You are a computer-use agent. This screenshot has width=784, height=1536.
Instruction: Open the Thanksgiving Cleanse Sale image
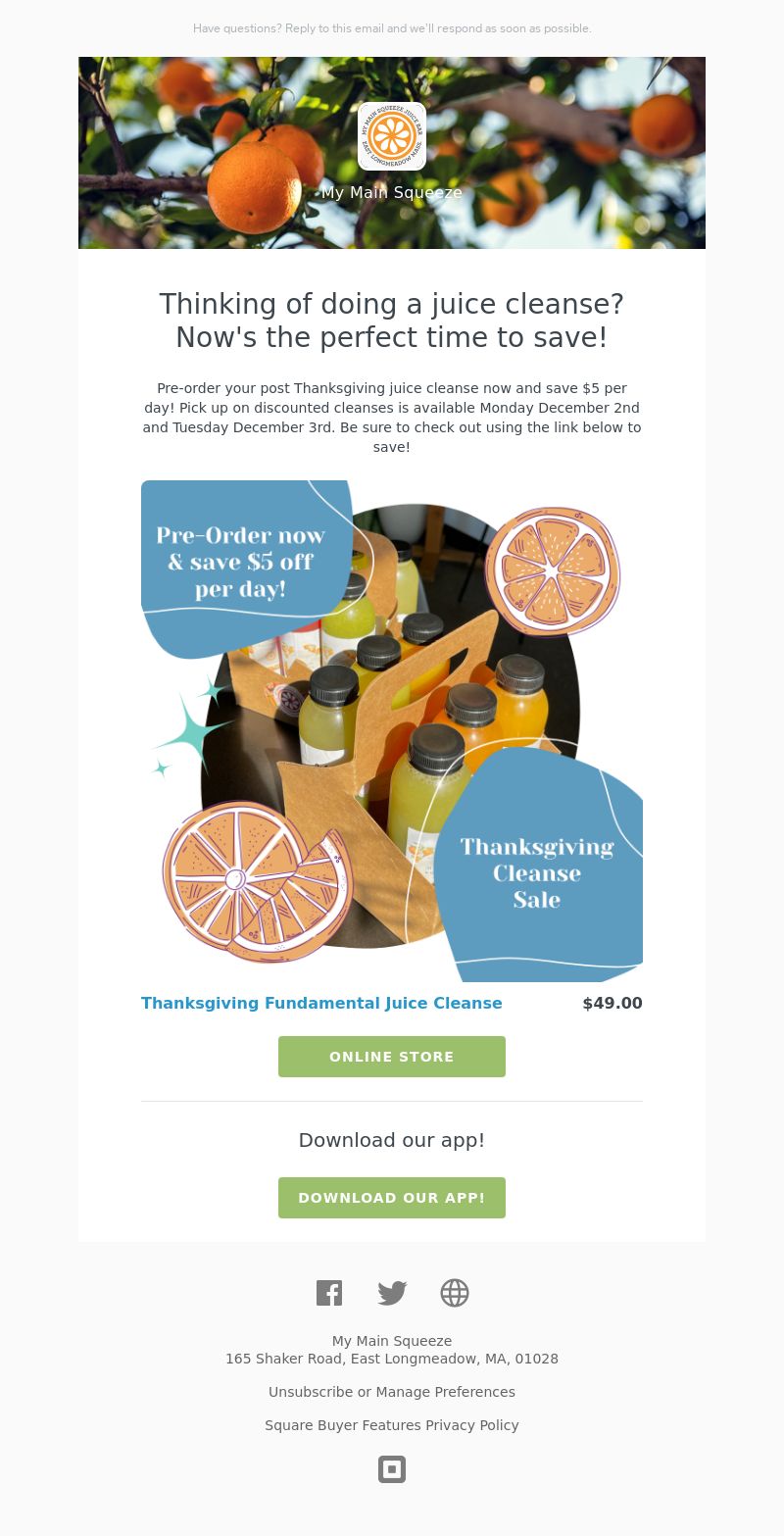[x=392, y=730]
